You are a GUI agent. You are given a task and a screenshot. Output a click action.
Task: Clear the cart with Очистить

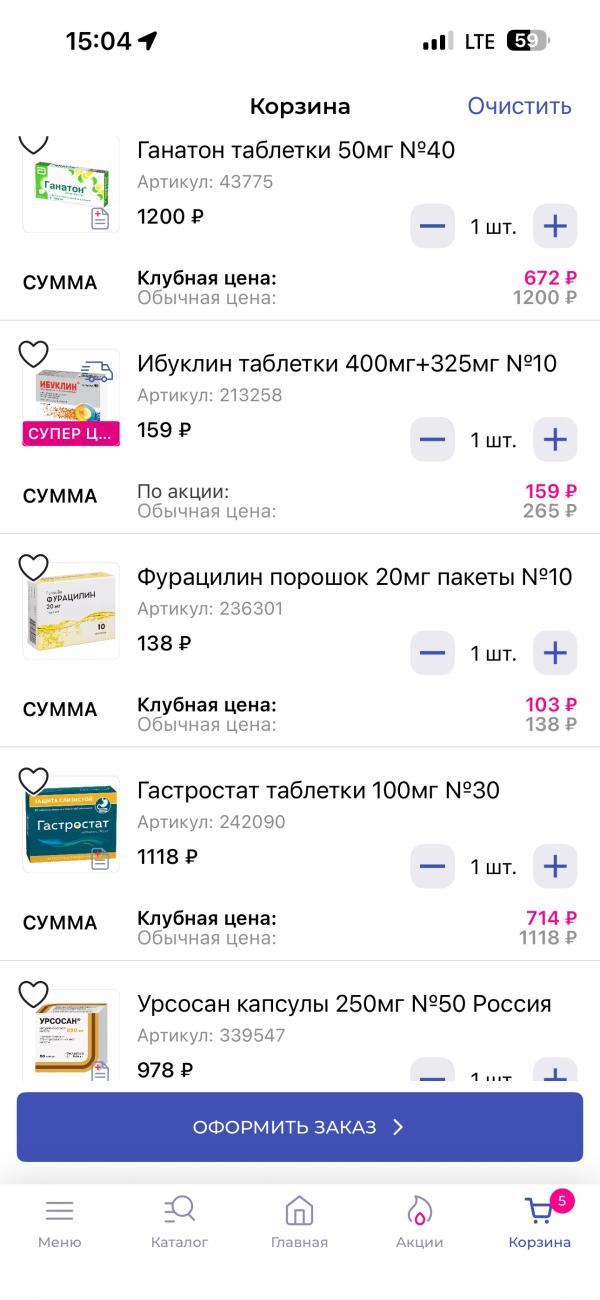click(519, 106)
